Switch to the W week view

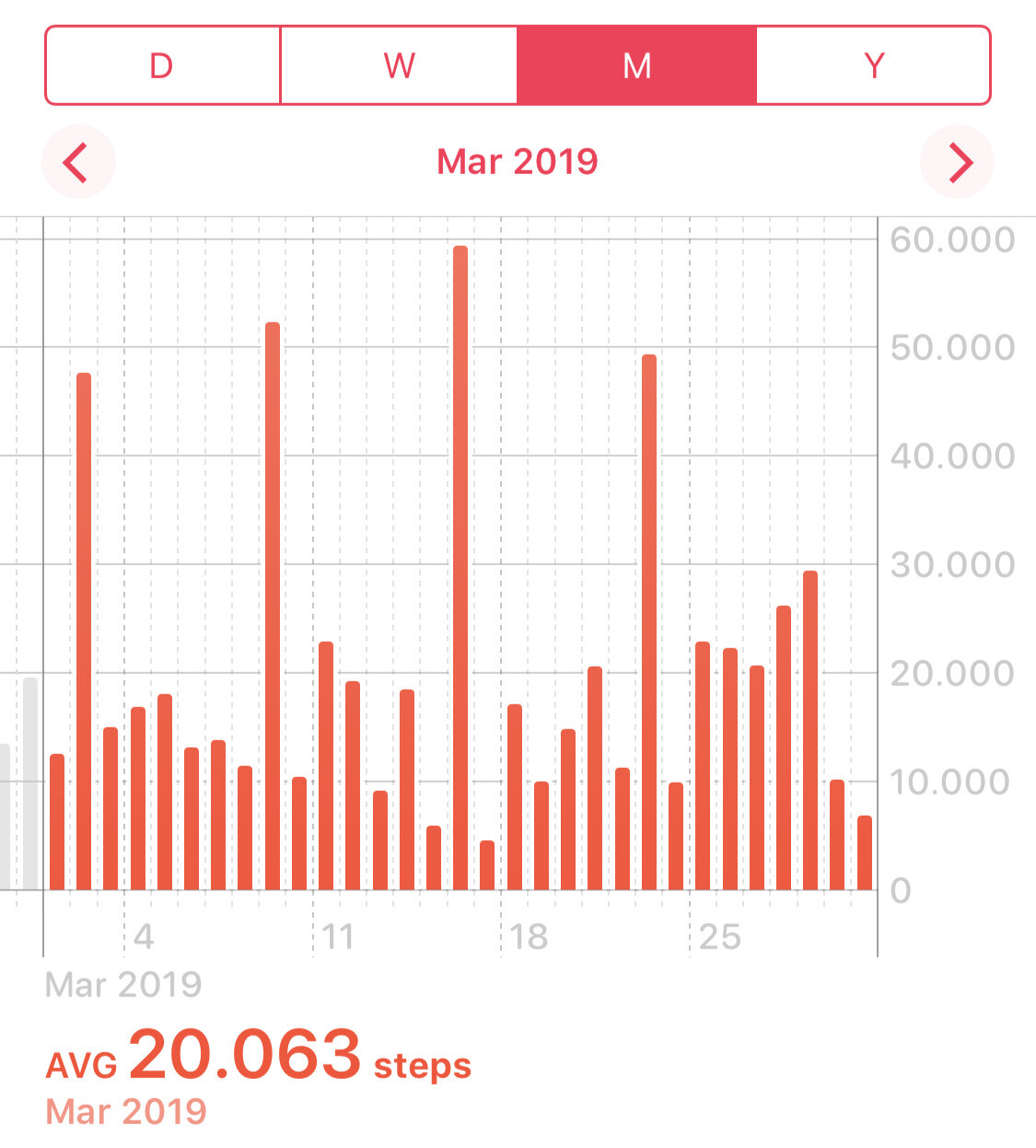399,65
